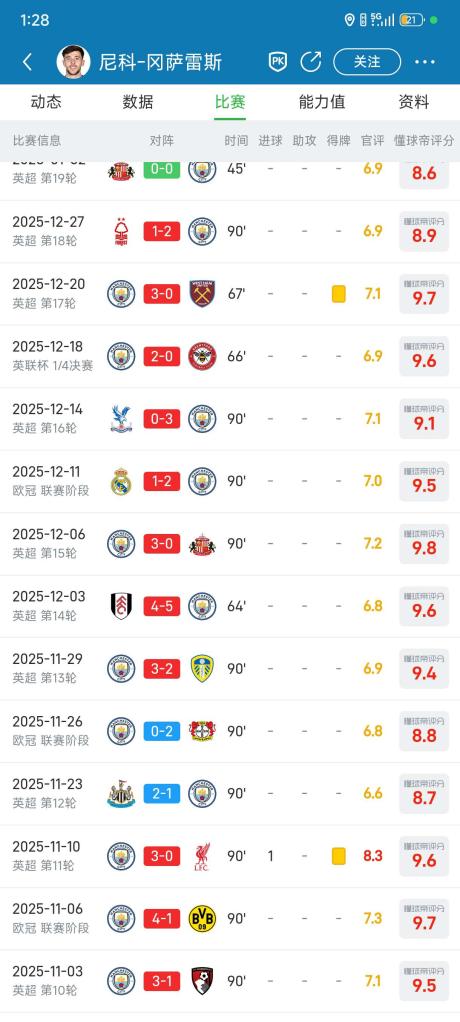Open the 2025-12-11 欧冠 match row

click(230, 482)
